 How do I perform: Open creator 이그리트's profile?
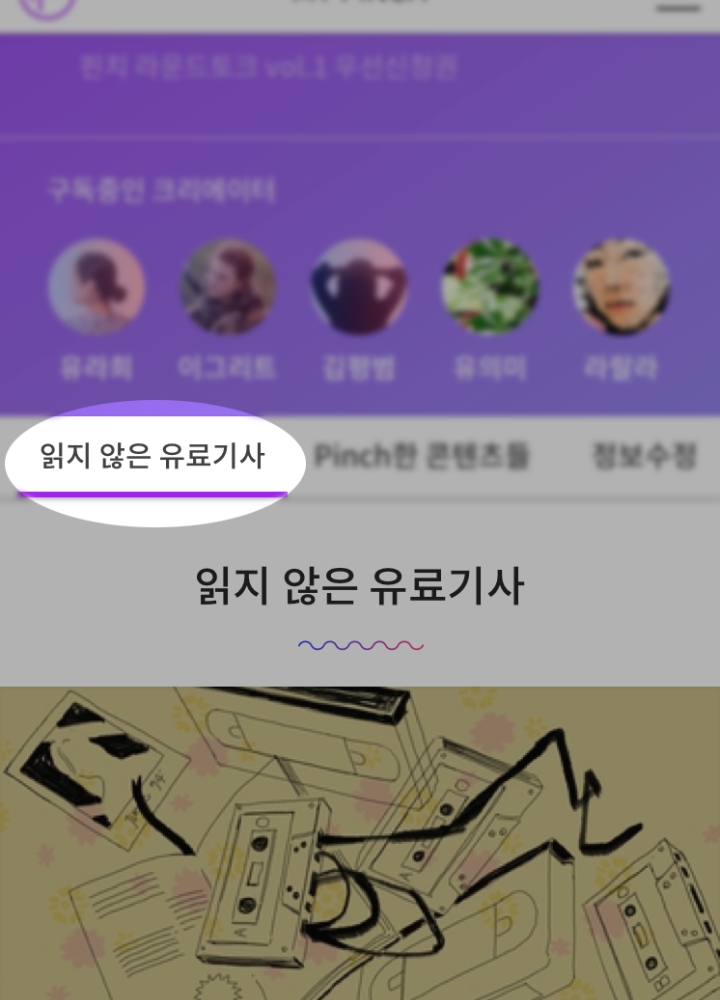click(x=227, y=287)
